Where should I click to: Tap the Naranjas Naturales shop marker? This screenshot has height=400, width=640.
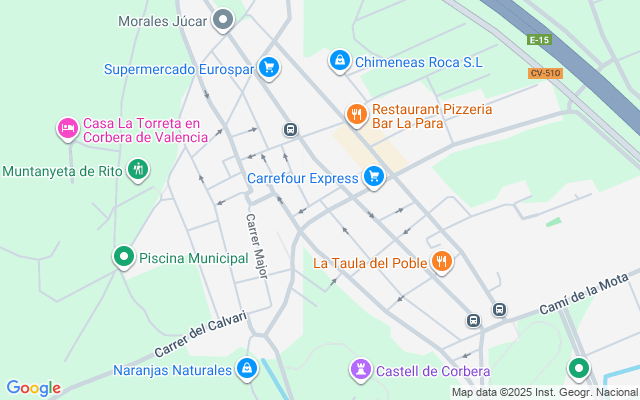[246, 369]
